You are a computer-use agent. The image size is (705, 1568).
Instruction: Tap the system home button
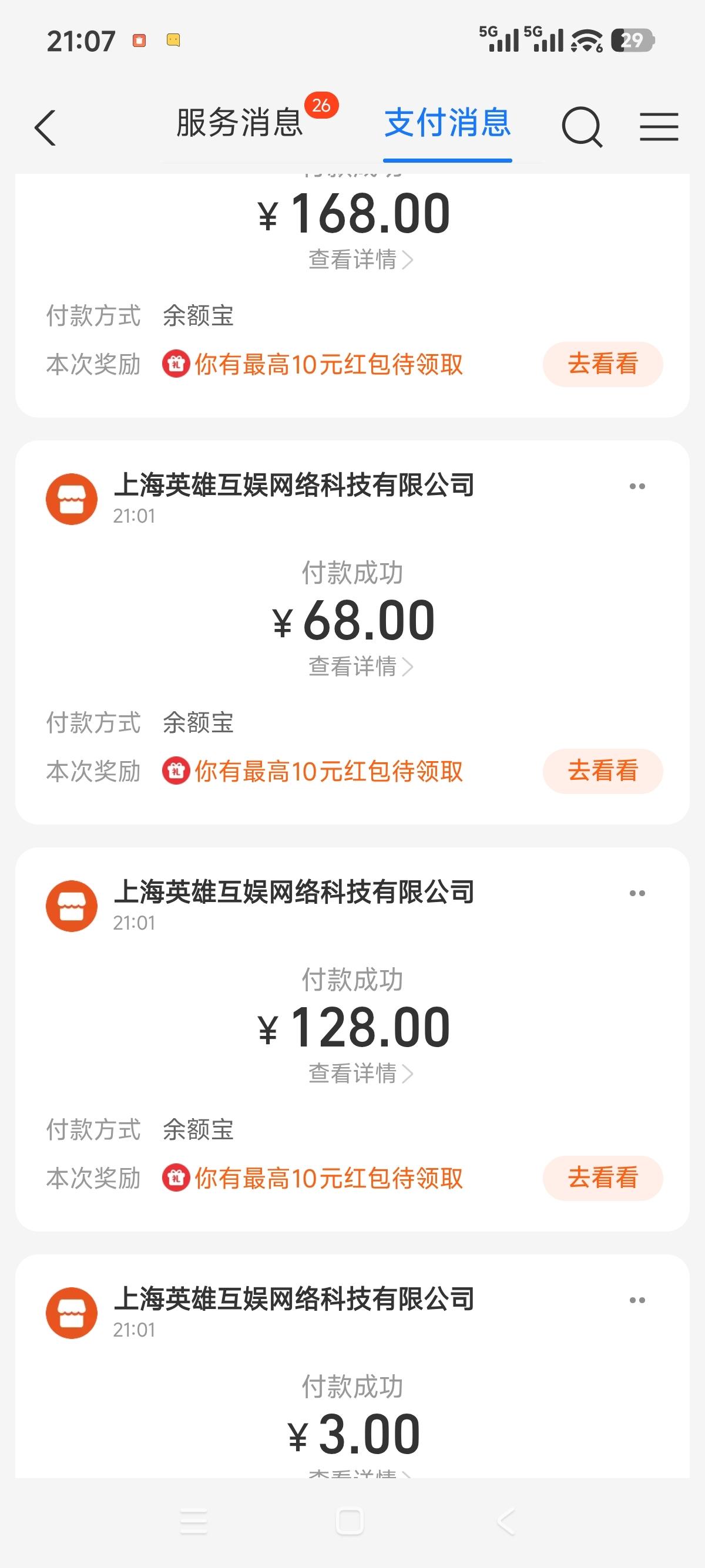pos(350,1522)
